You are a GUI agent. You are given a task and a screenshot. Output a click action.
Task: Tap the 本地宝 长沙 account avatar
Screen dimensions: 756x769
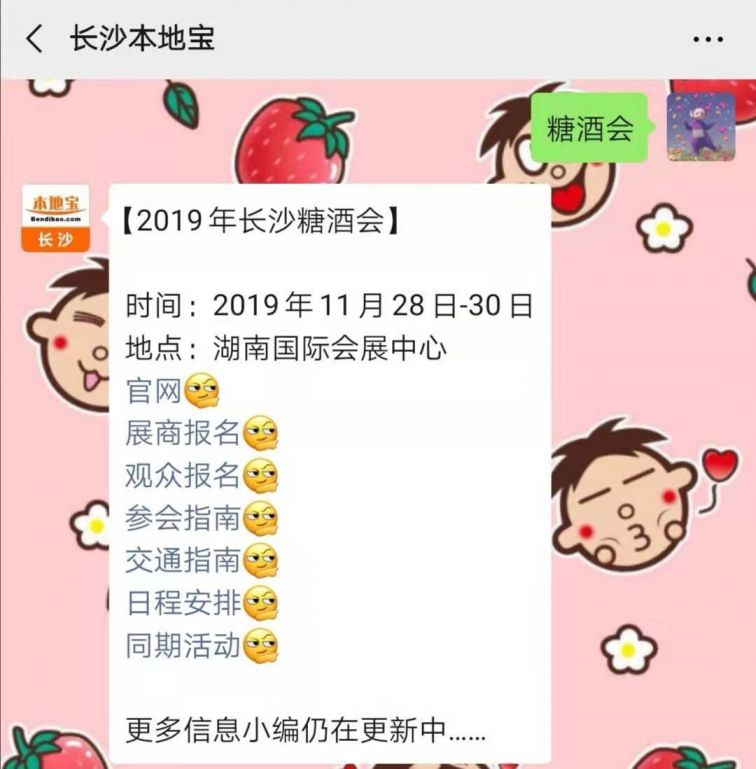pyautogui.click(x=56, y=218)
